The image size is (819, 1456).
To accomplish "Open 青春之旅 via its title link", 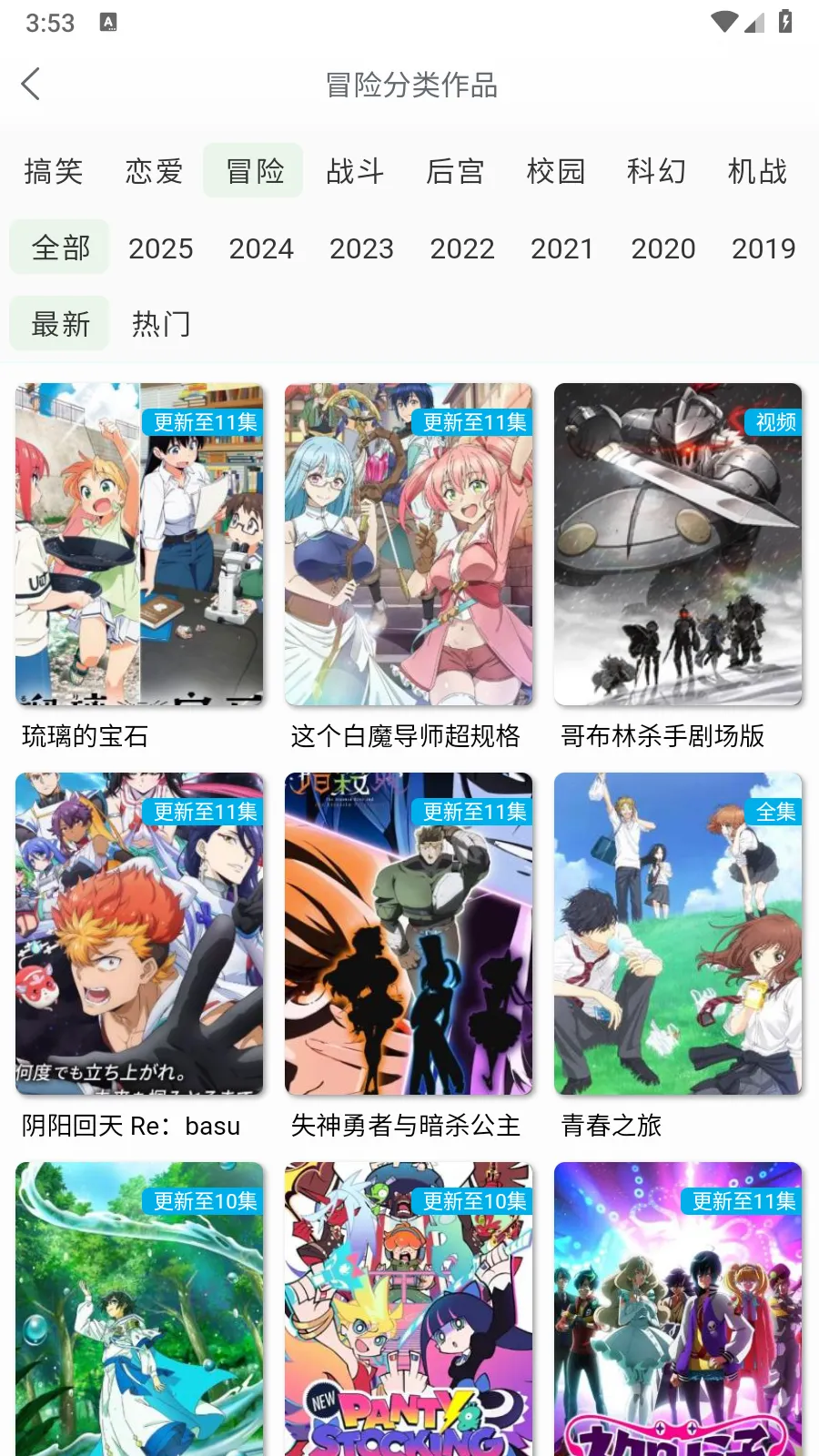I will click(612, 1126).
